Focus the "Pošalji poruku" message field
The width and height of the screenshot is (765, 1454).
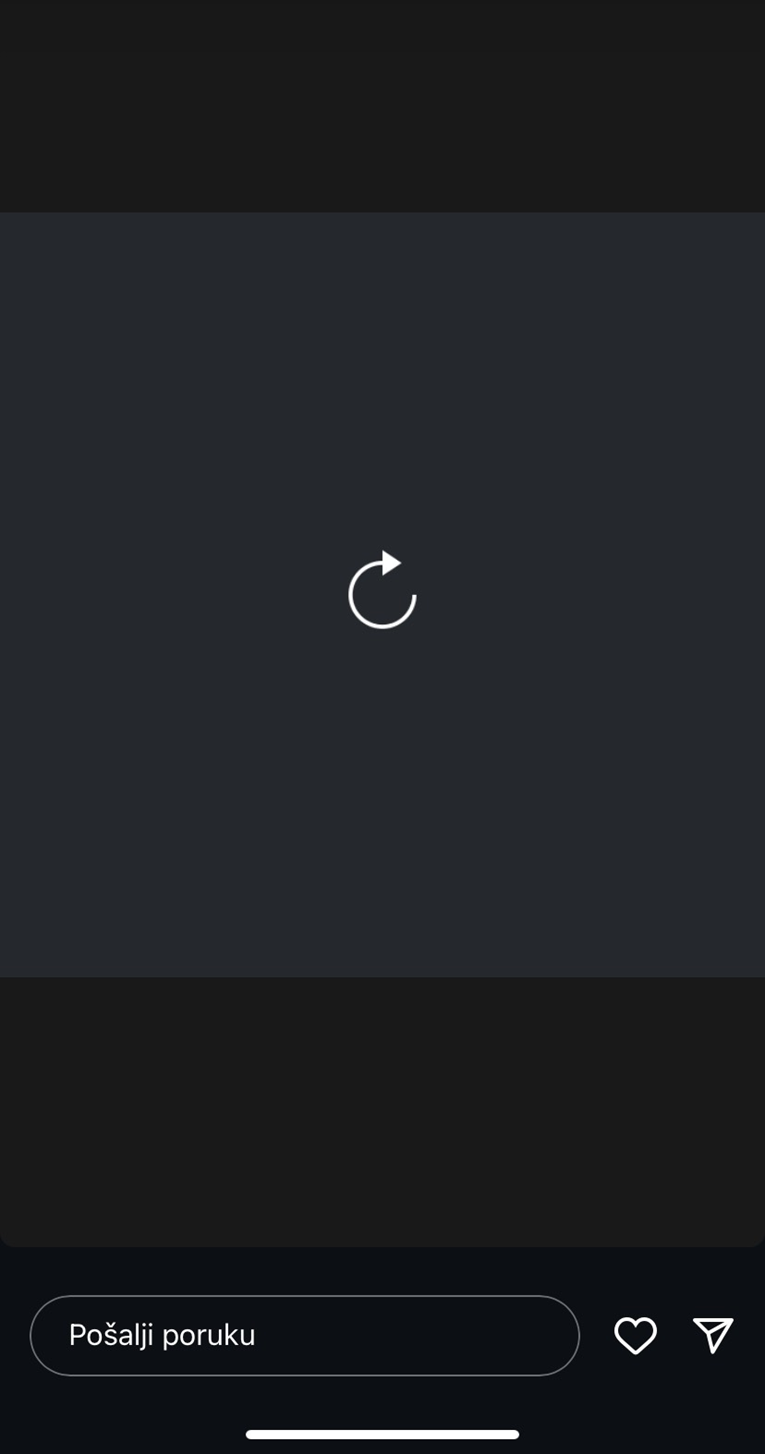[x=304, y=1336]
